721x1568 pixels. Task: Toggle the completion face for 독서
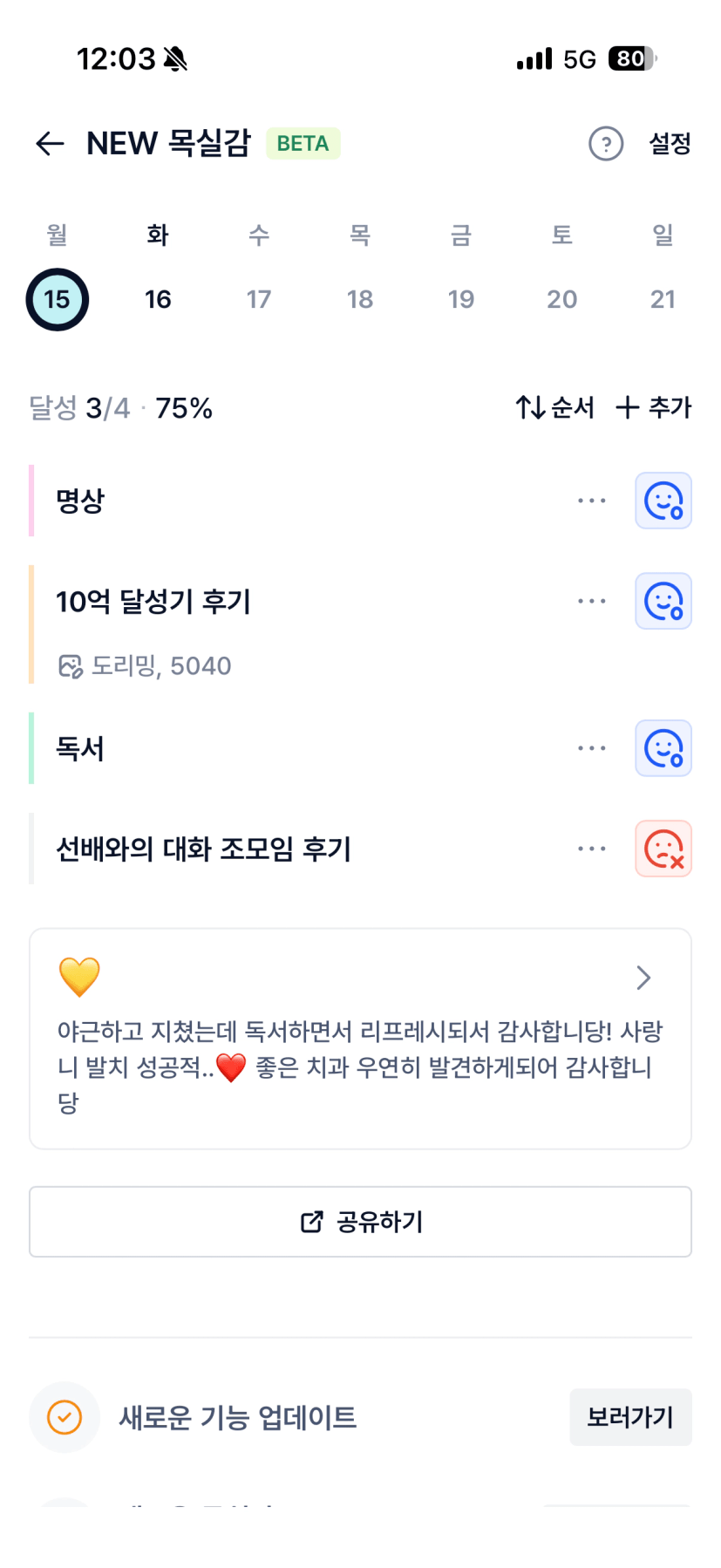663,748
